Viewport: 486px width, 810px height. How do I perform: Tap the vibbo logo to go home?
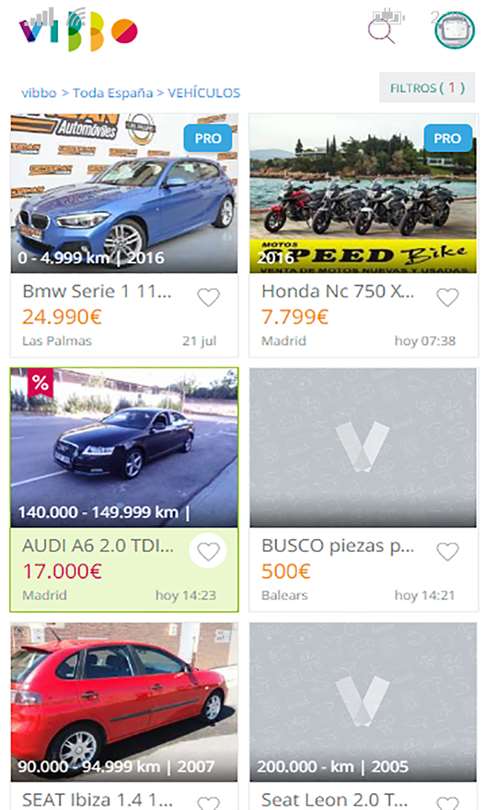tap(78, 32)
